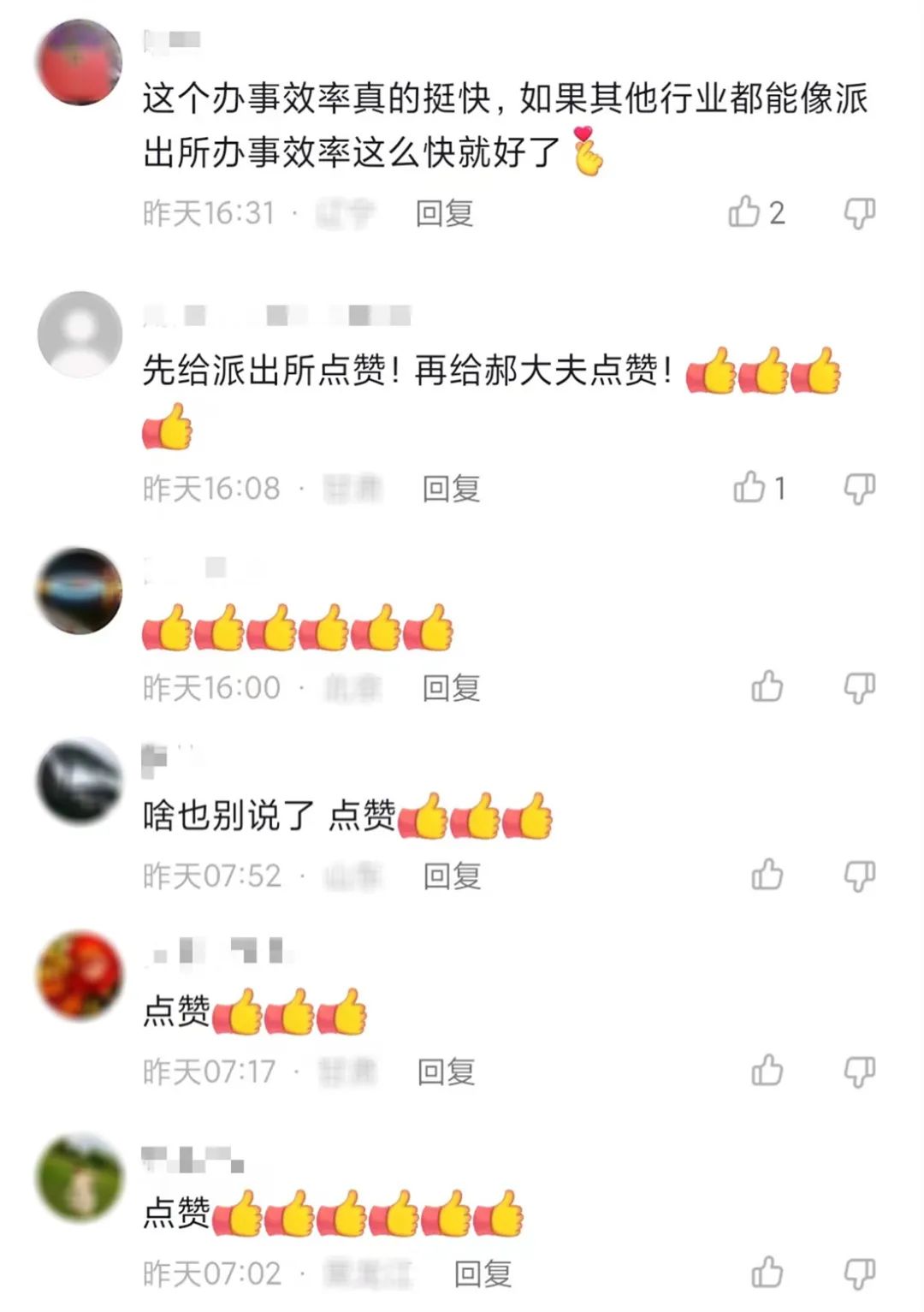Dislike the comment posted 昨天16:31
This screenshot has height=1312, width=924.
pyautogui.click(x=859, y=212)
